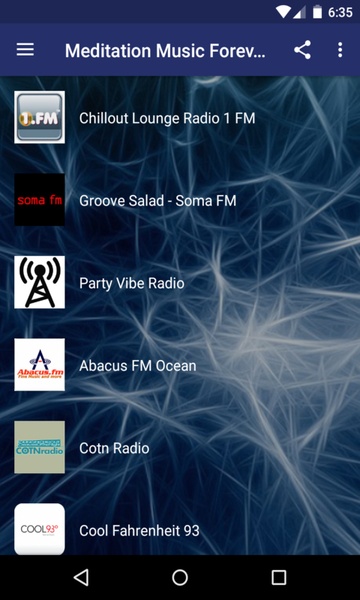Open Groove Salad - Soma FM station
360x600 pixels.
click(180, 200)
